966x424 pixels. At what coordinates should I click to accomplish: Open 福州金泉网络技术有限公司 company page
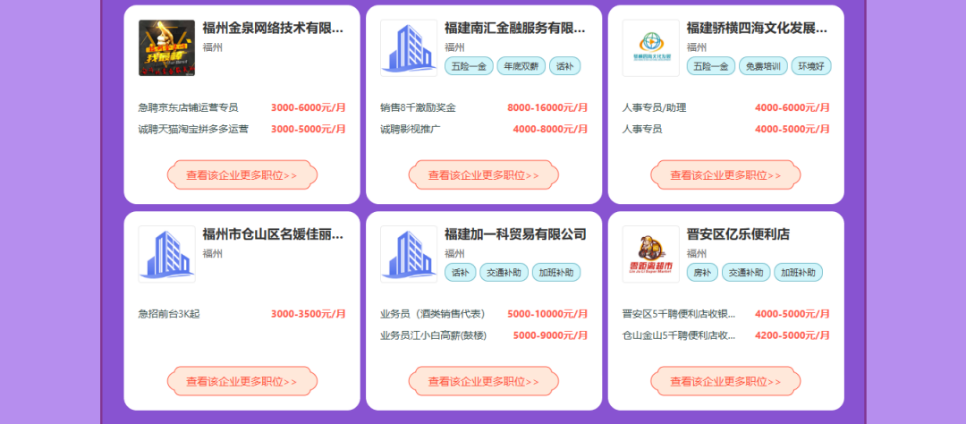[274, 28]
